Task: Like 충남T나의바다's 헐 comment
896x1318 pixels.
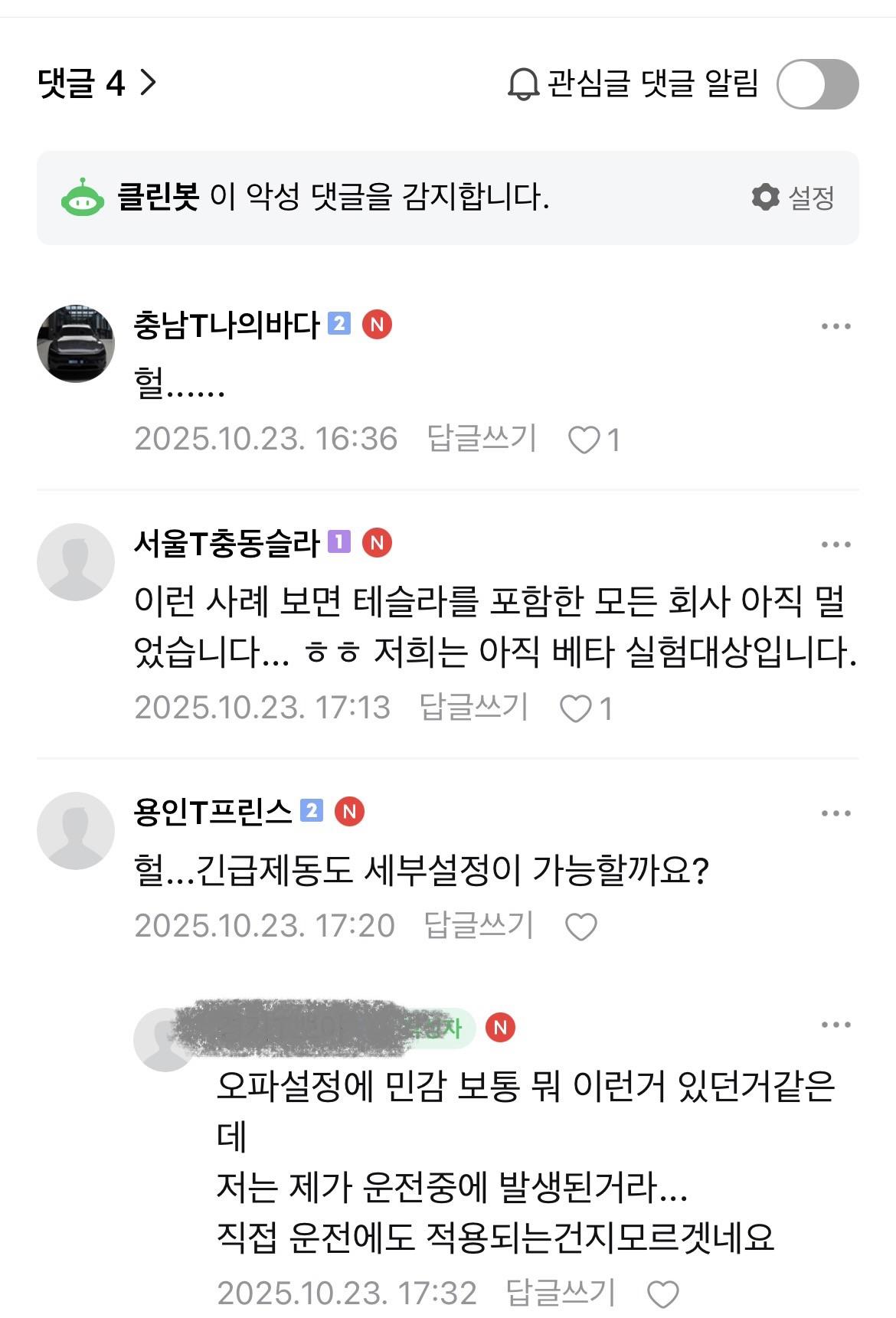Action: 584,440
